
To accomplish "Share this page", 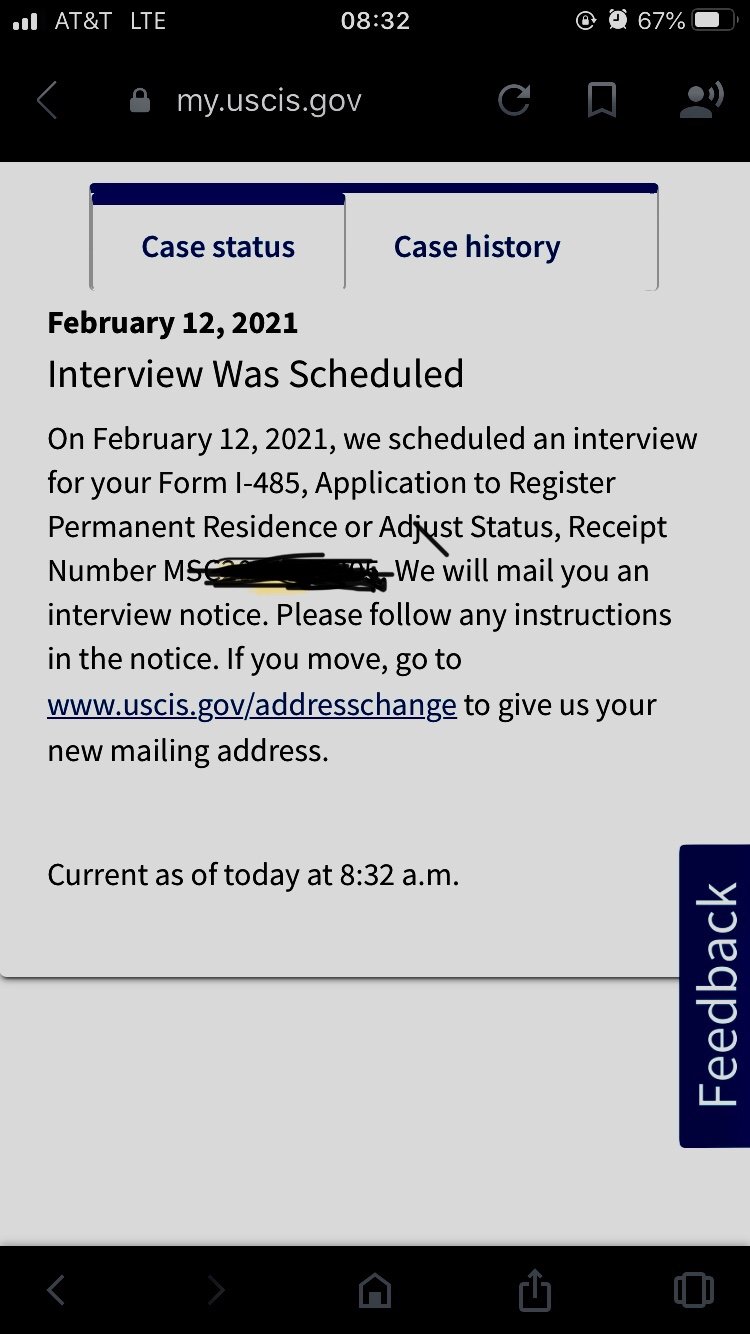I will point(535,1289).
